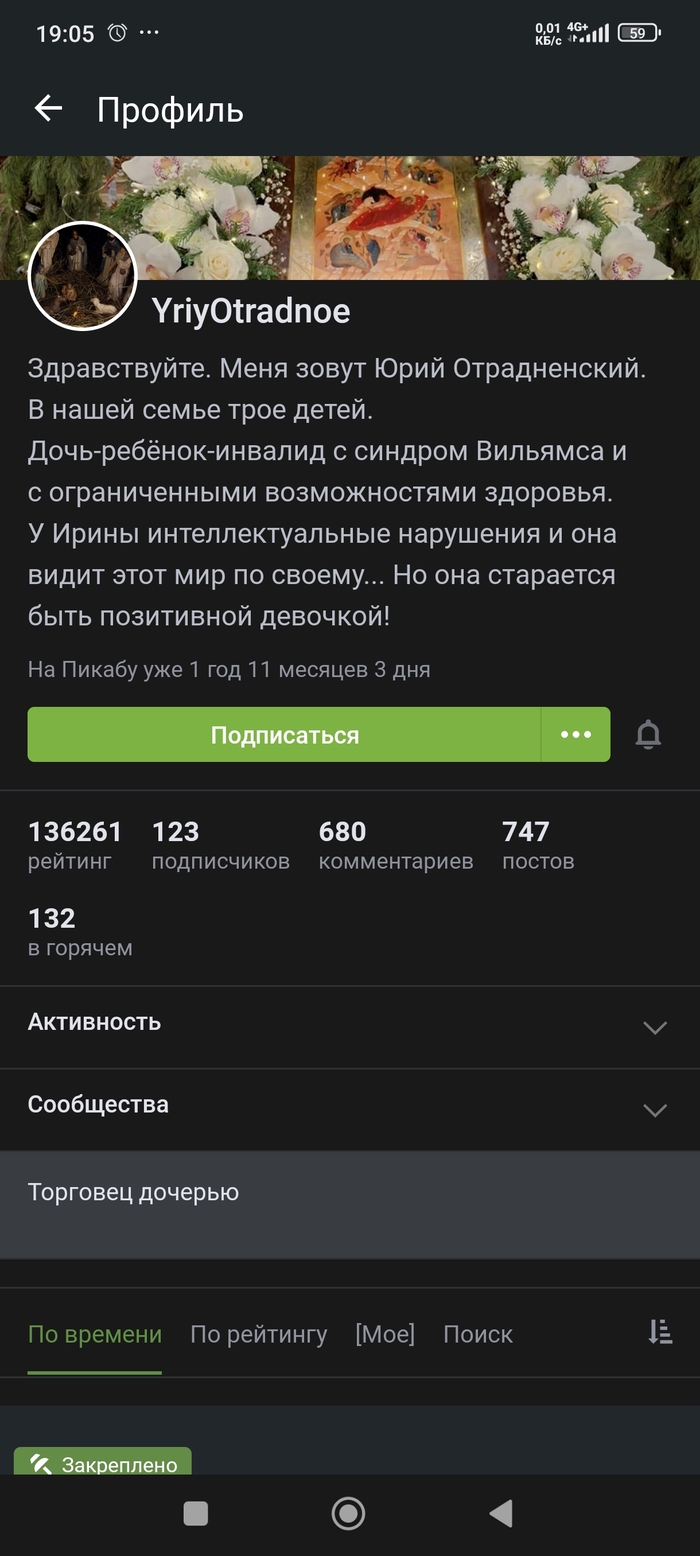
Task: Switch to the По рейтингу tab
Action: 258,1334
